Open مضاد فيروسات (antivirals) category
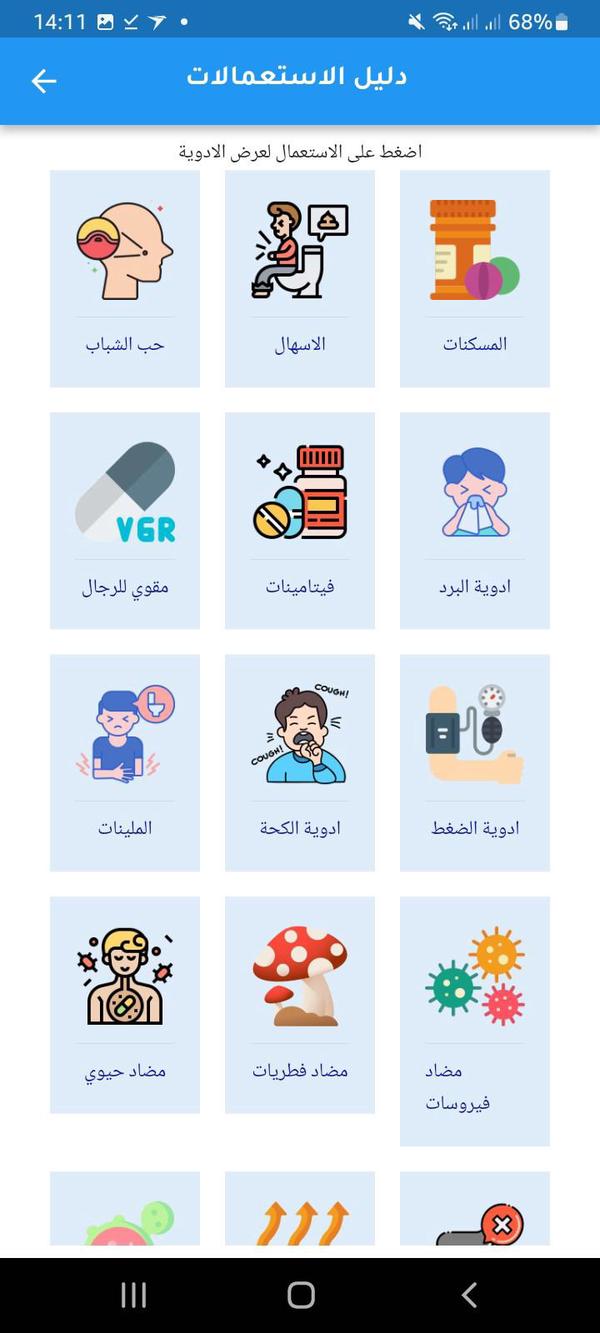Viewport: 600px width, 1333px height. tap(475, 1020)
